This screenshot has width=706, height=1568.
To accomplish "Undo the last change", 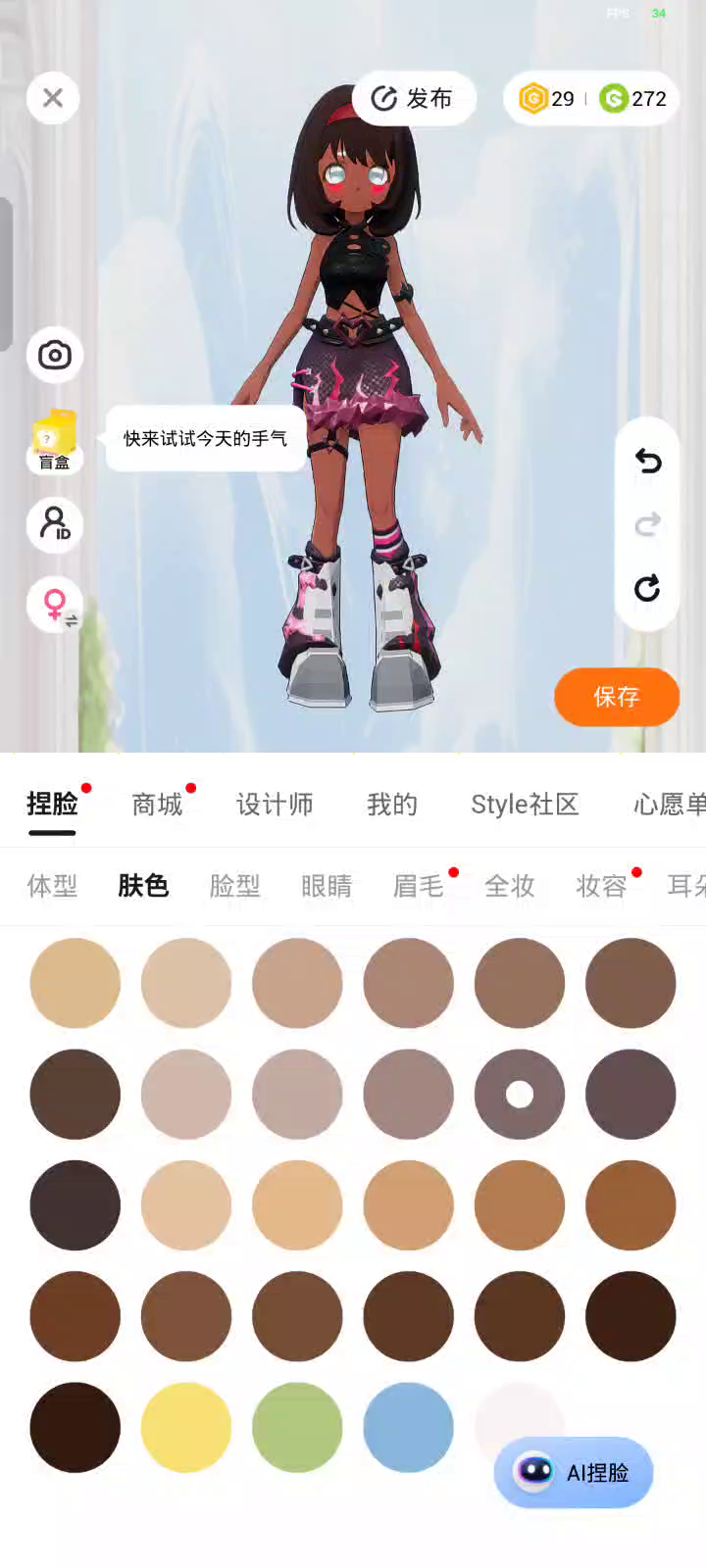I will (647, 461).
